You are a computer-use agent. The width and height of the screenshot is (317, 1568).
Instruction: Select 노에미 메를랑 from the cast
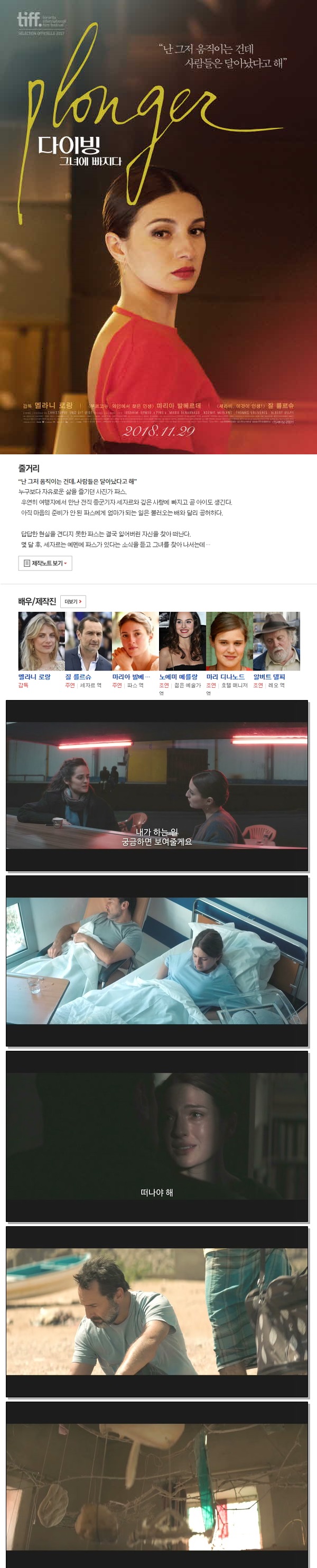tap(178, 676)
